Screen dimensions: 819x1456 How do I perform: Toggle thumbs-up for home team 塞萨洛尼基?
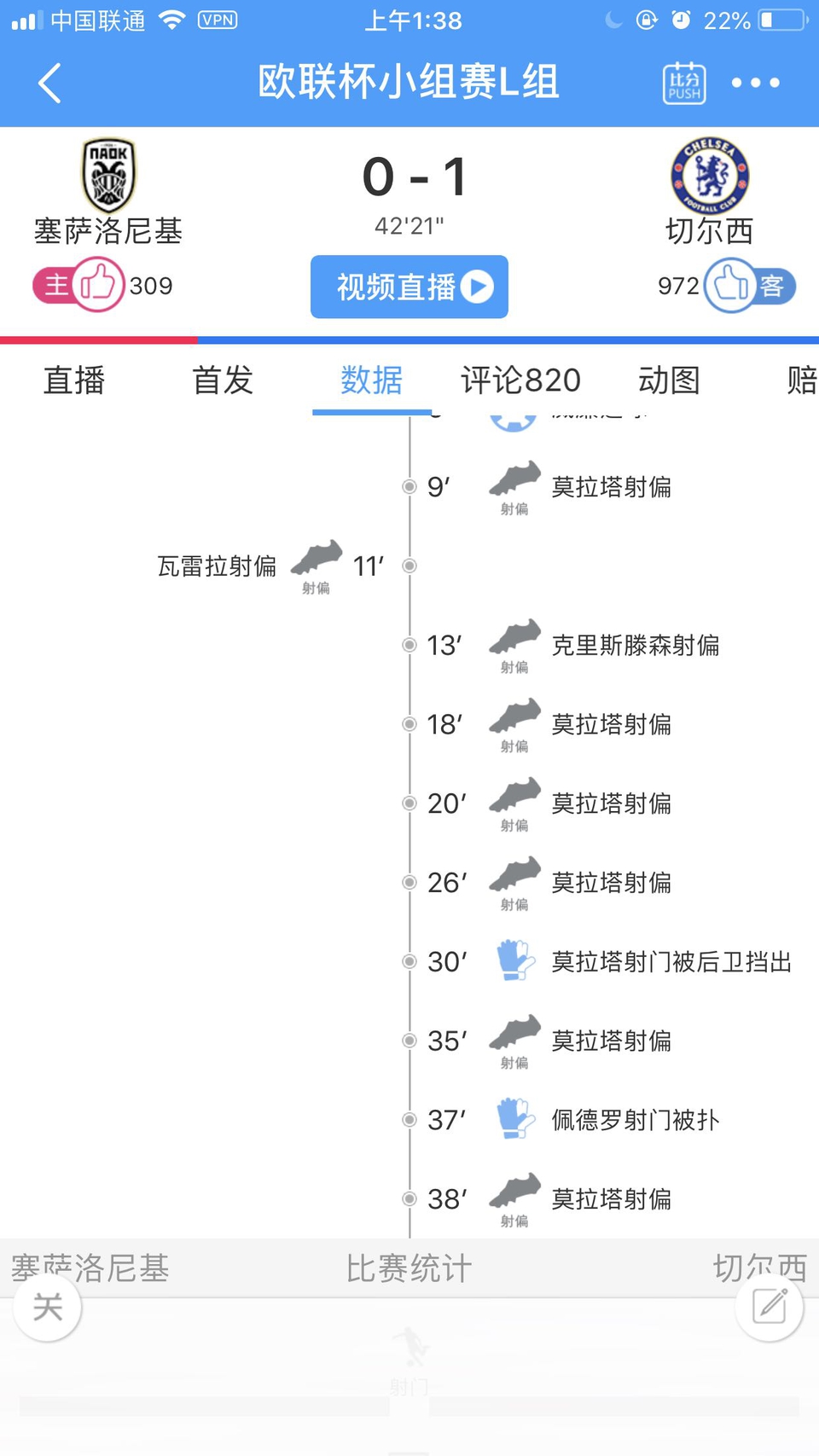94,286
